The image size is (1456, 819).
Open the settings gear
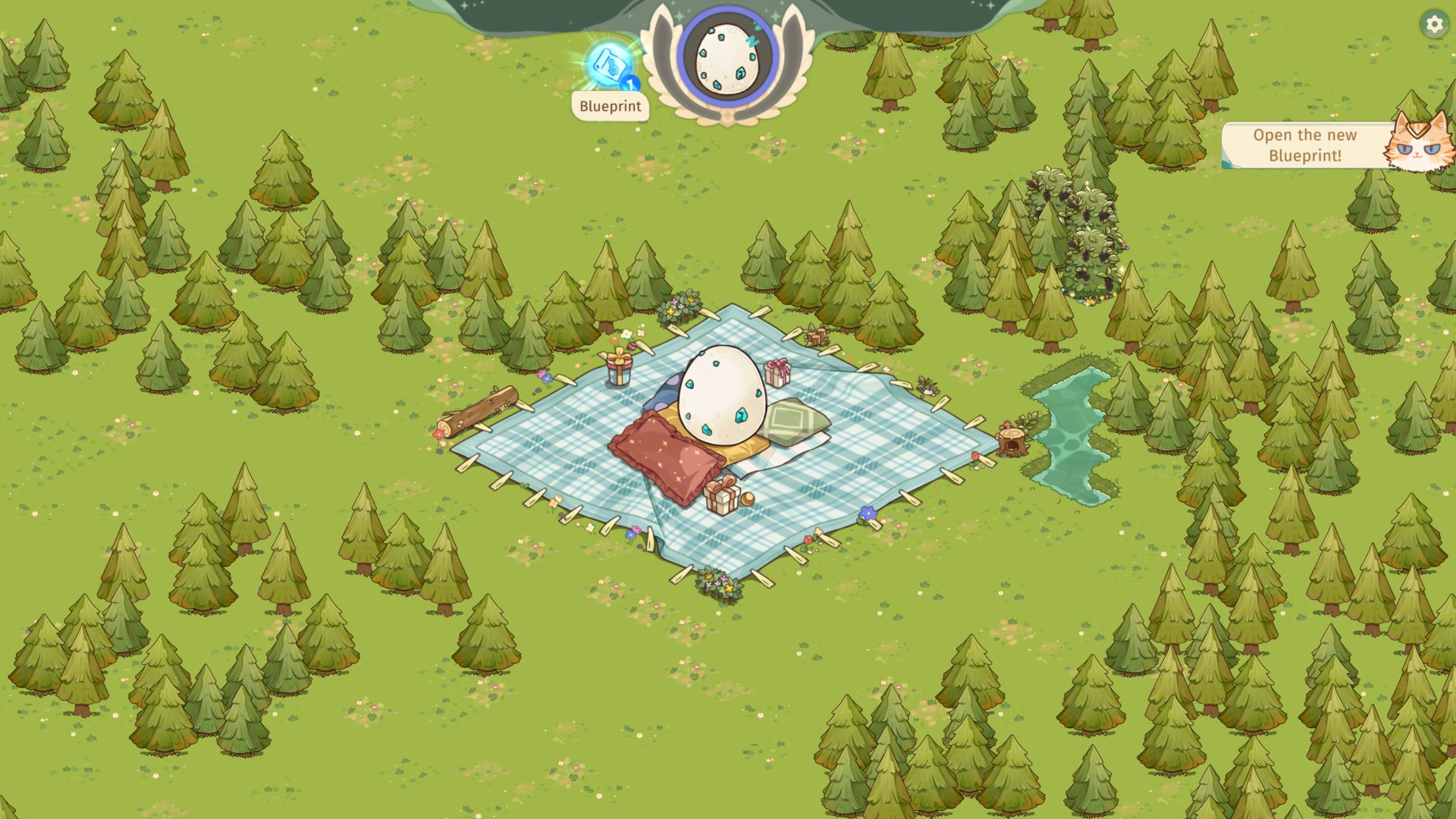(1433, 24)
